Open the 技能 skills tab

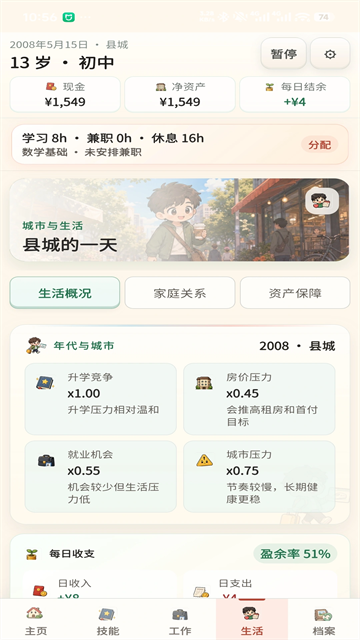108,620
